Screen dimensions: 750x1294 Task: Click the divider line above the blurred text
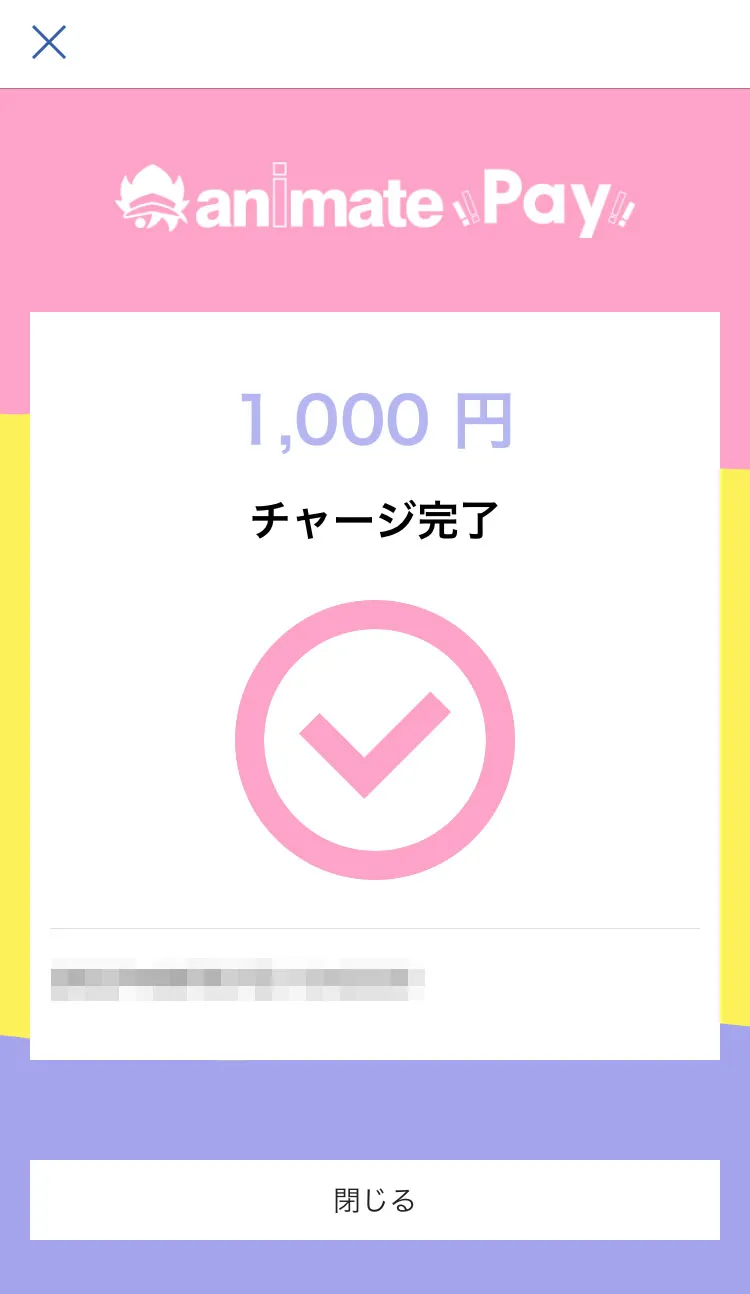(375, 927)
